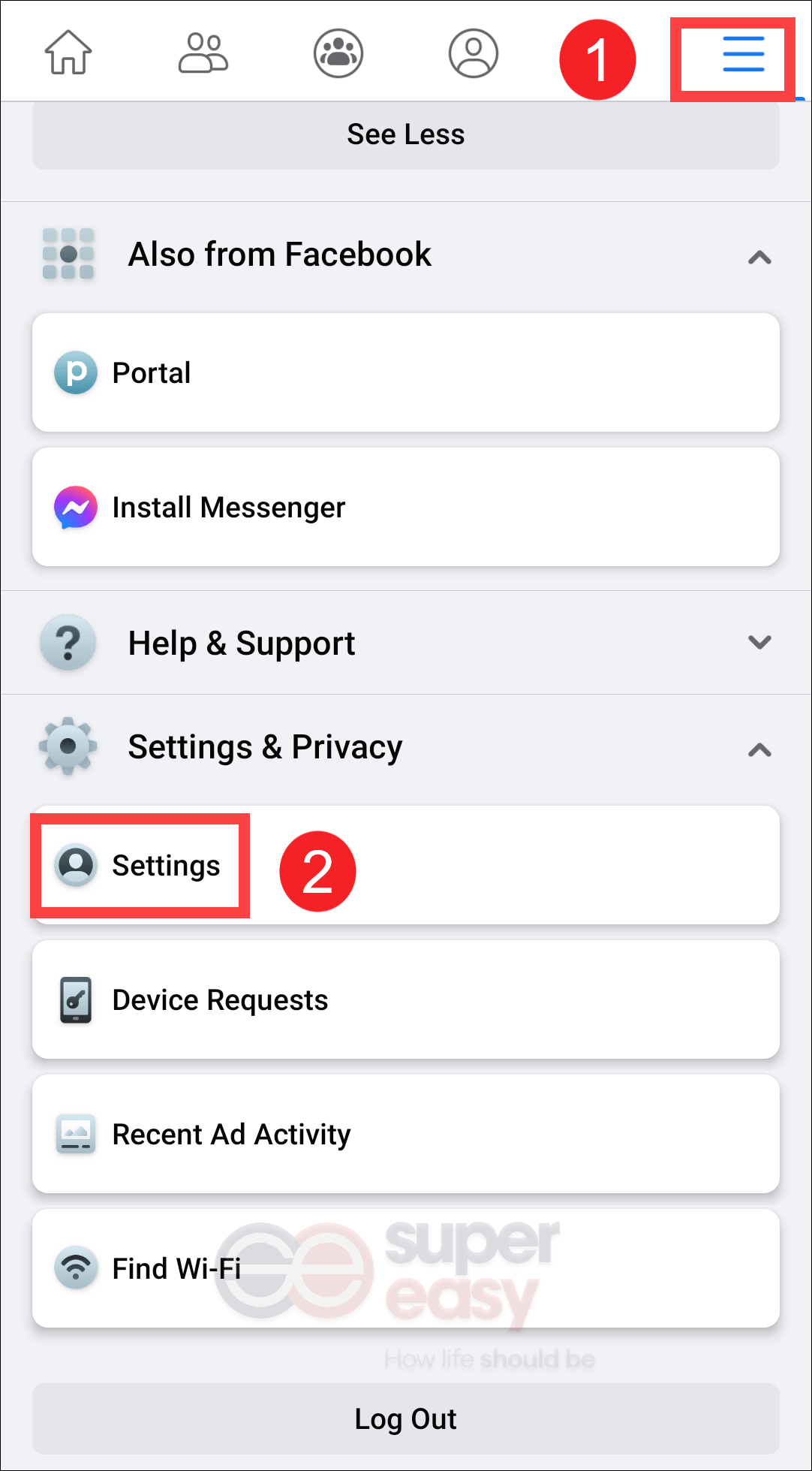Open Portal

click(406, 372)
